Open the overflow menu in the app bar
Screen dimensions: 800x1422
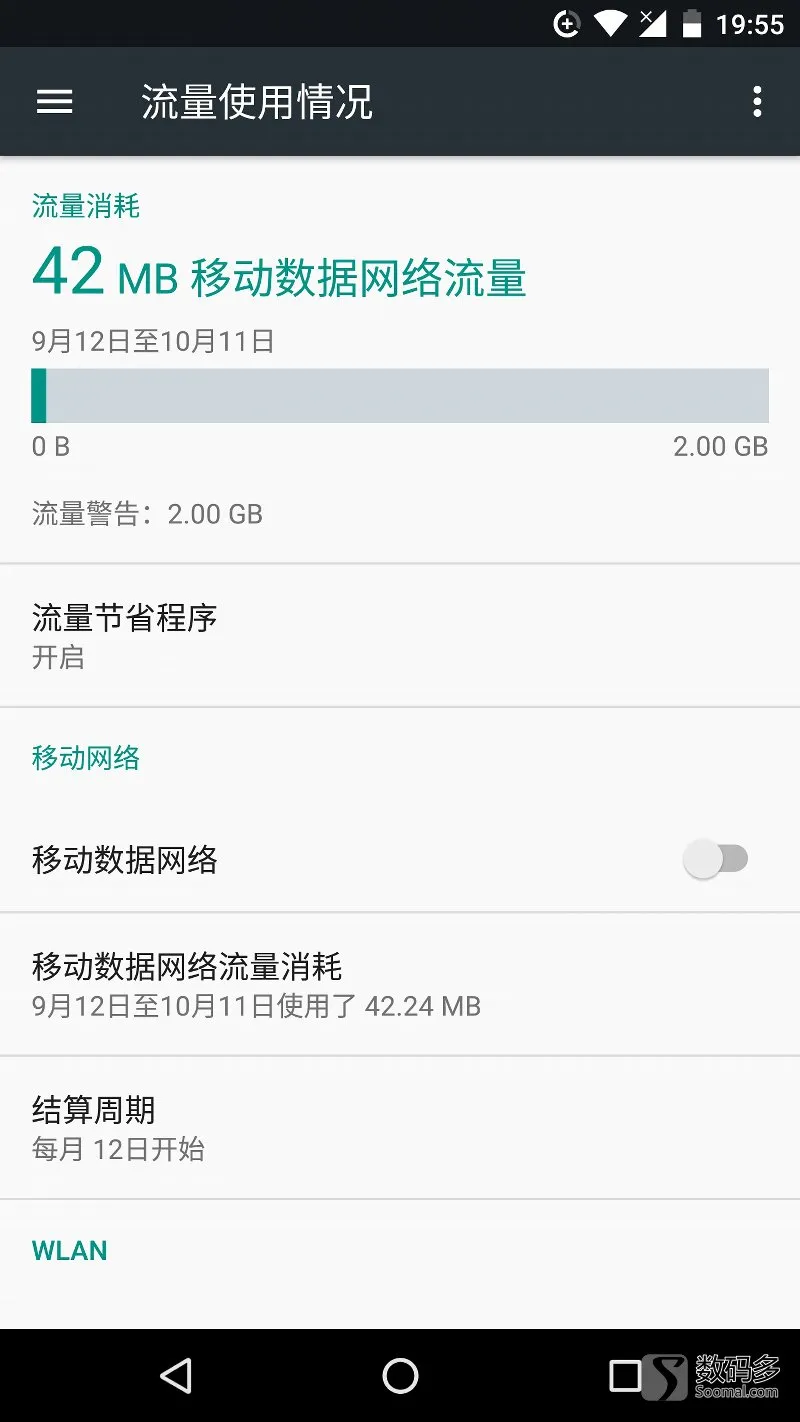point(757,101)
